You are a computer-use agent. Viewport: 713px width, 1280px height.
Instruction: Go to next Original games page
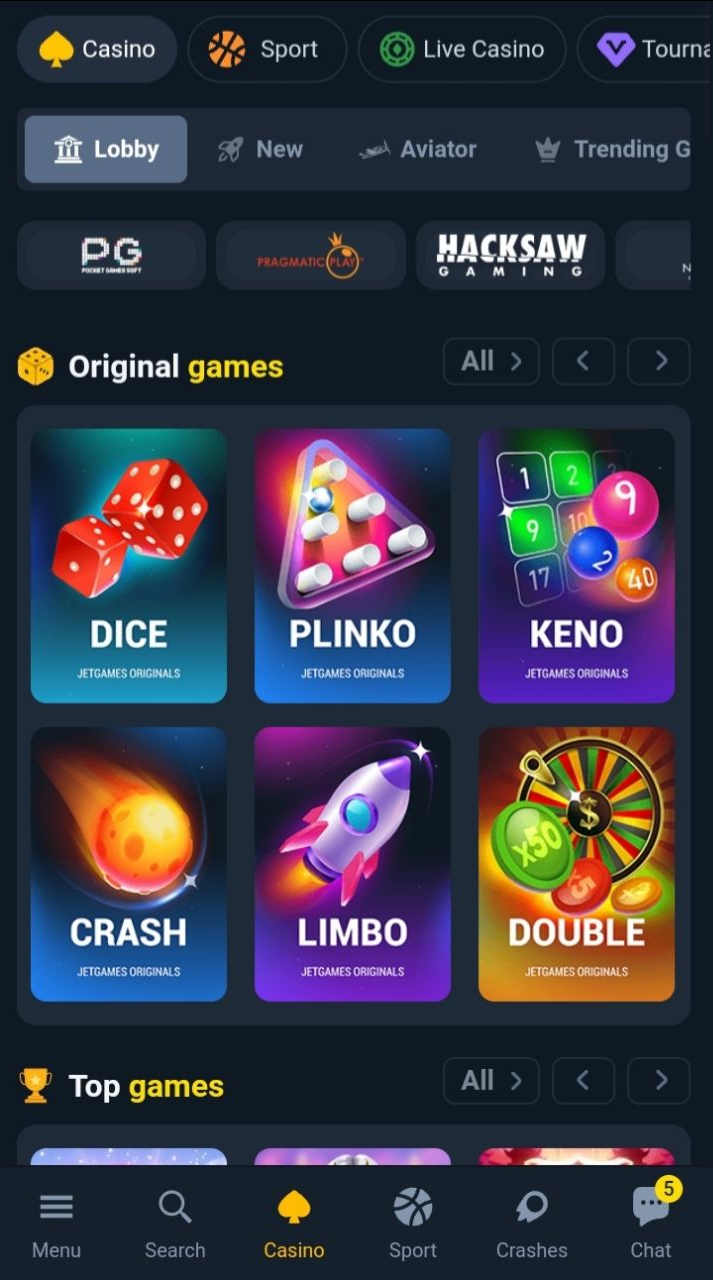point(659,361)
